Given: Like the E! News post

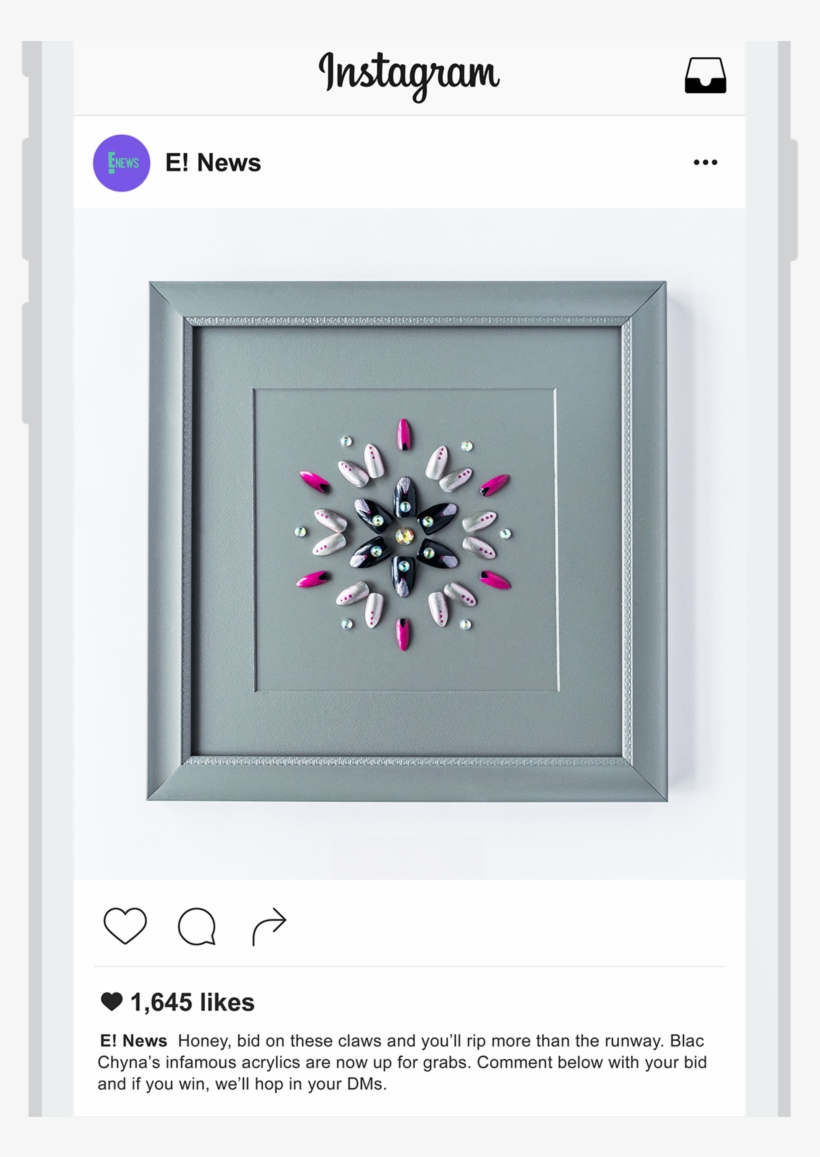Looking at the screenshot, I should (x=125, y=926).
